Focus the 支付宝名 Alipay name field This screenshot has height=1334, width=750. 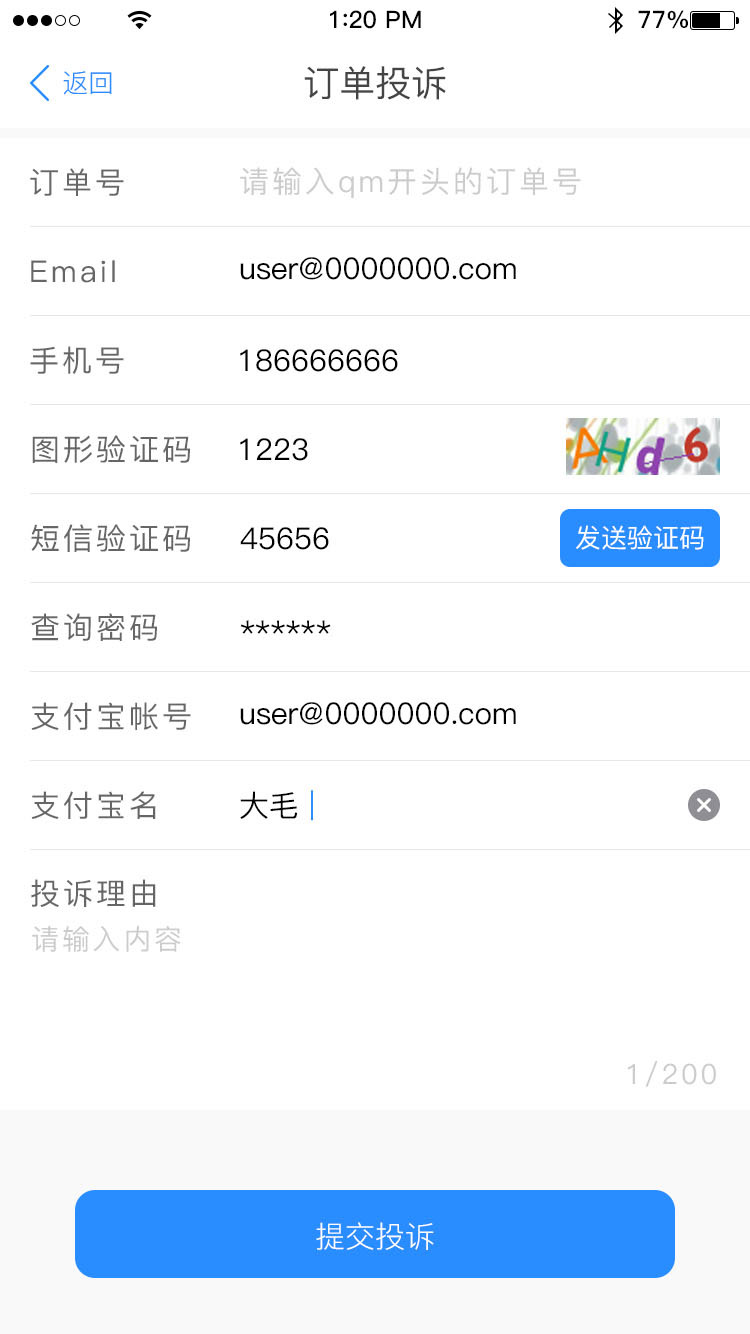(x=450, y=806)
